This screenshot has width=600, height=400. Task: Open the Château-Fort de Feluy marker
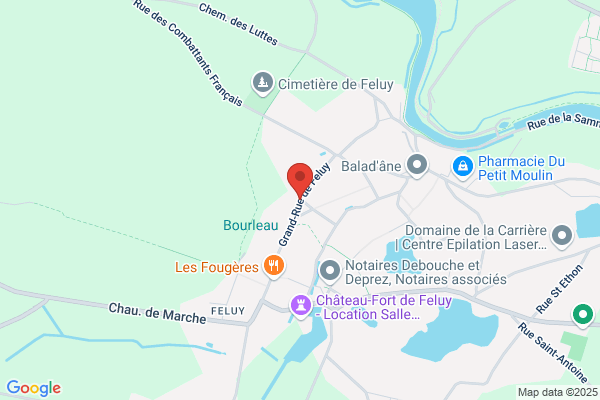click(x=301, y=306)
